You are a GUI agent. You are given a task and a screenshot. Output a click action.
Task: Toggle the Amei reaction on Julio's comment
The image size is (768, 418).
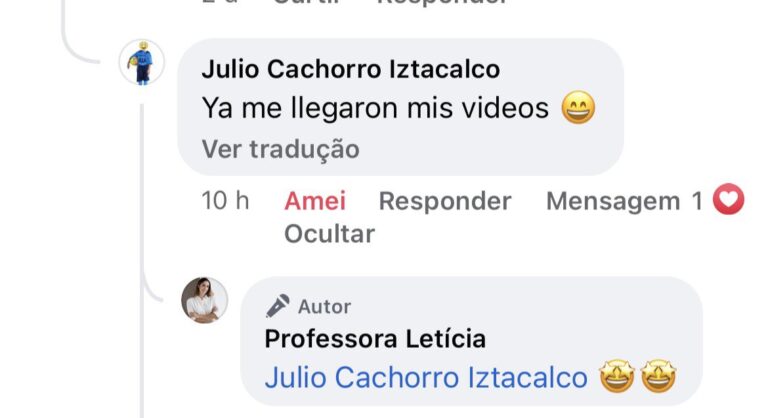click(315, 200)
